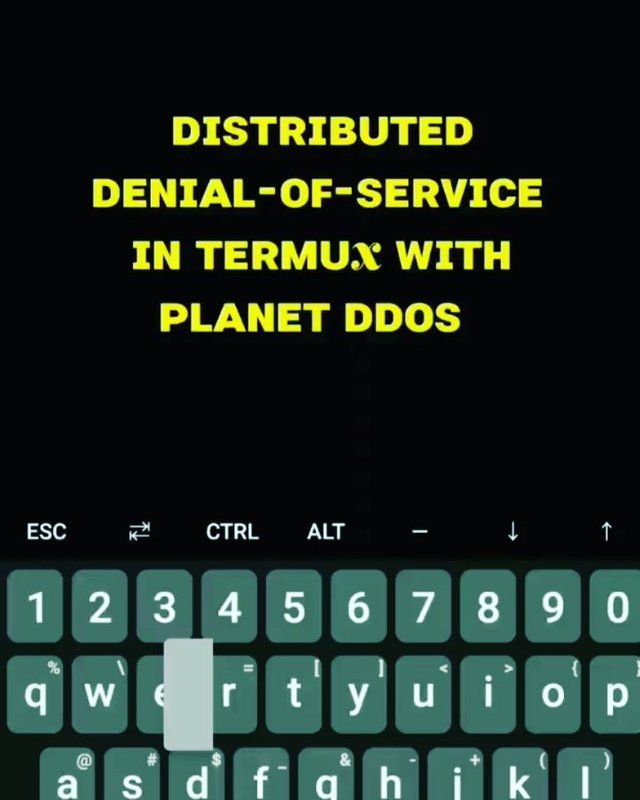Type the number 5 on the keyboard
The image size is (640, 800).
tap(294, 607)
